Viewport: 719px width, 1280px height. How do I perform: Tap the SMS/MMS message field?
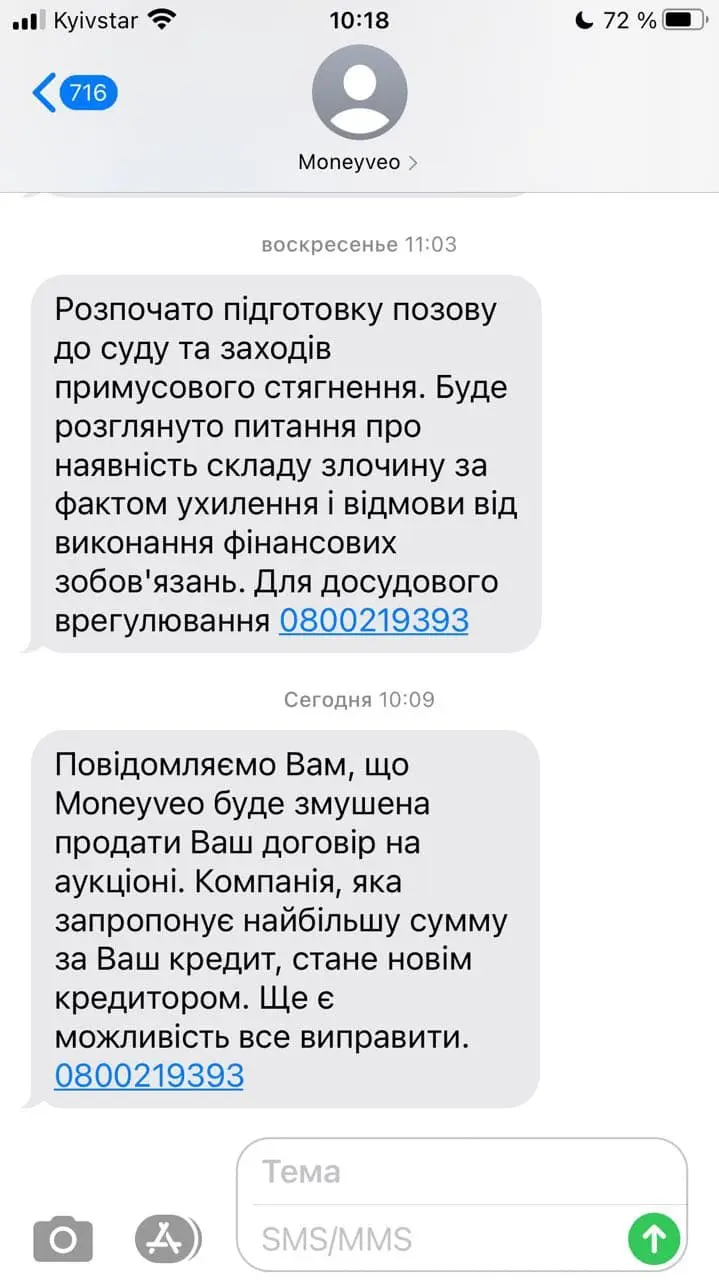430,1240
